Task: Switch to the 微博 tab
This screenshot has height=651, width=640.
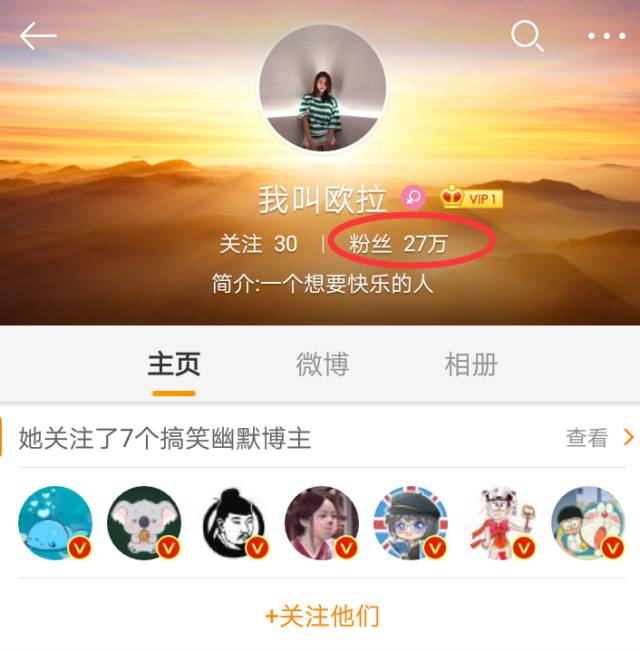Action: point(322,364)
